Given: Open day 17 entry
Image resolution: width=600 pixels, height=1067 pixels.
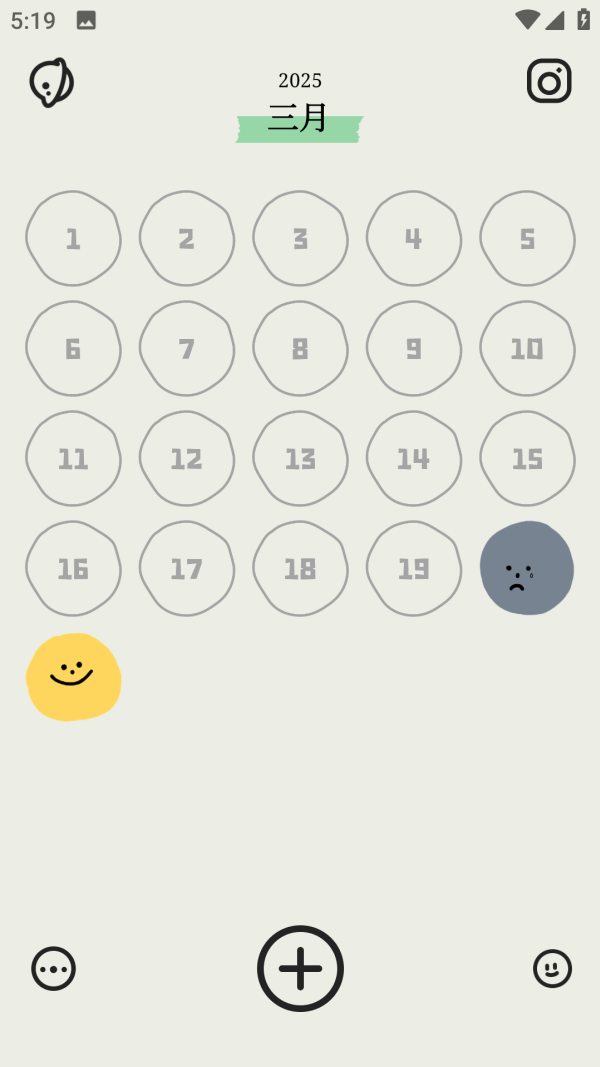Looking at the screenshot, I should pos(187,569).
